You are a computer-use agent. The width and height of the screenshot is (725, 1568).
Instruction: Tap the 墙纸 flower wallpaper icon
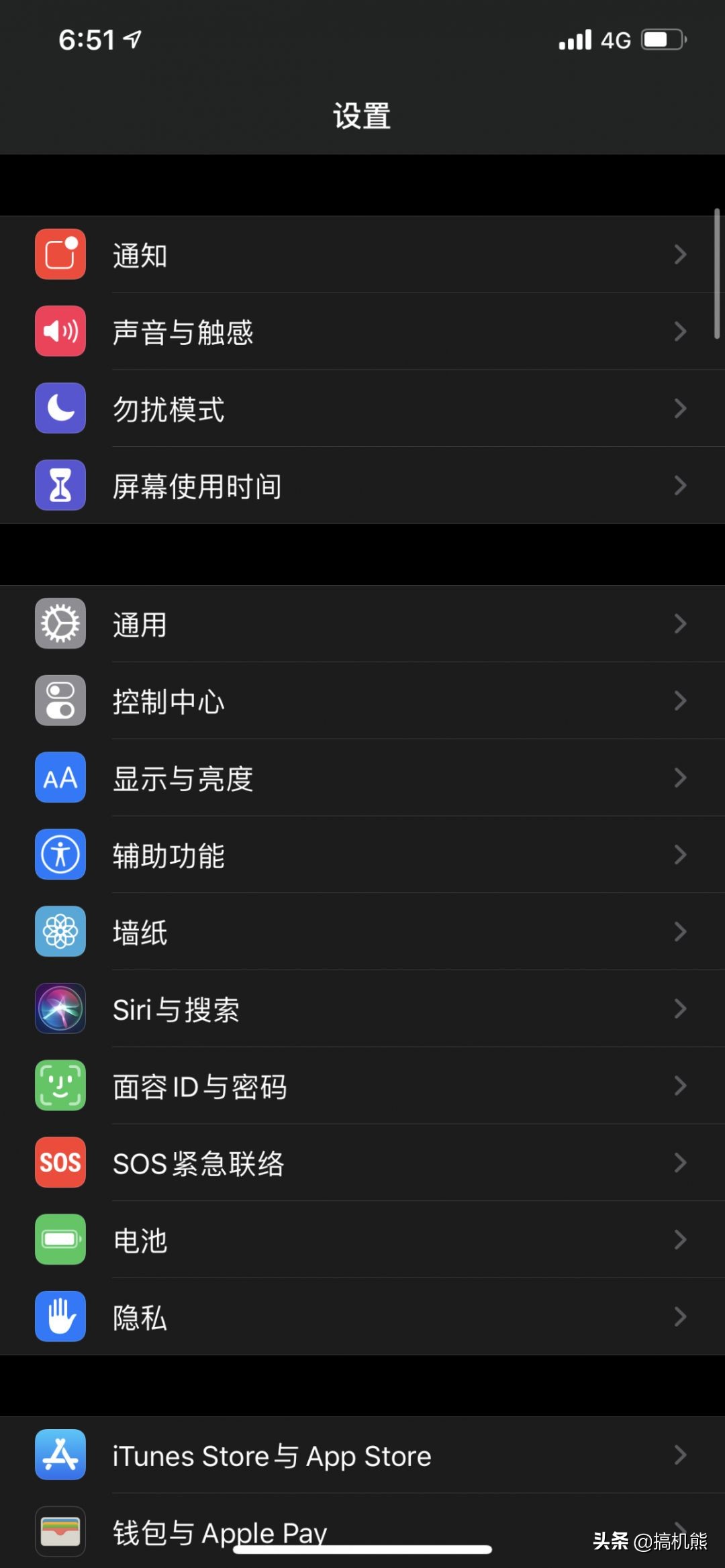coord(59,931)
